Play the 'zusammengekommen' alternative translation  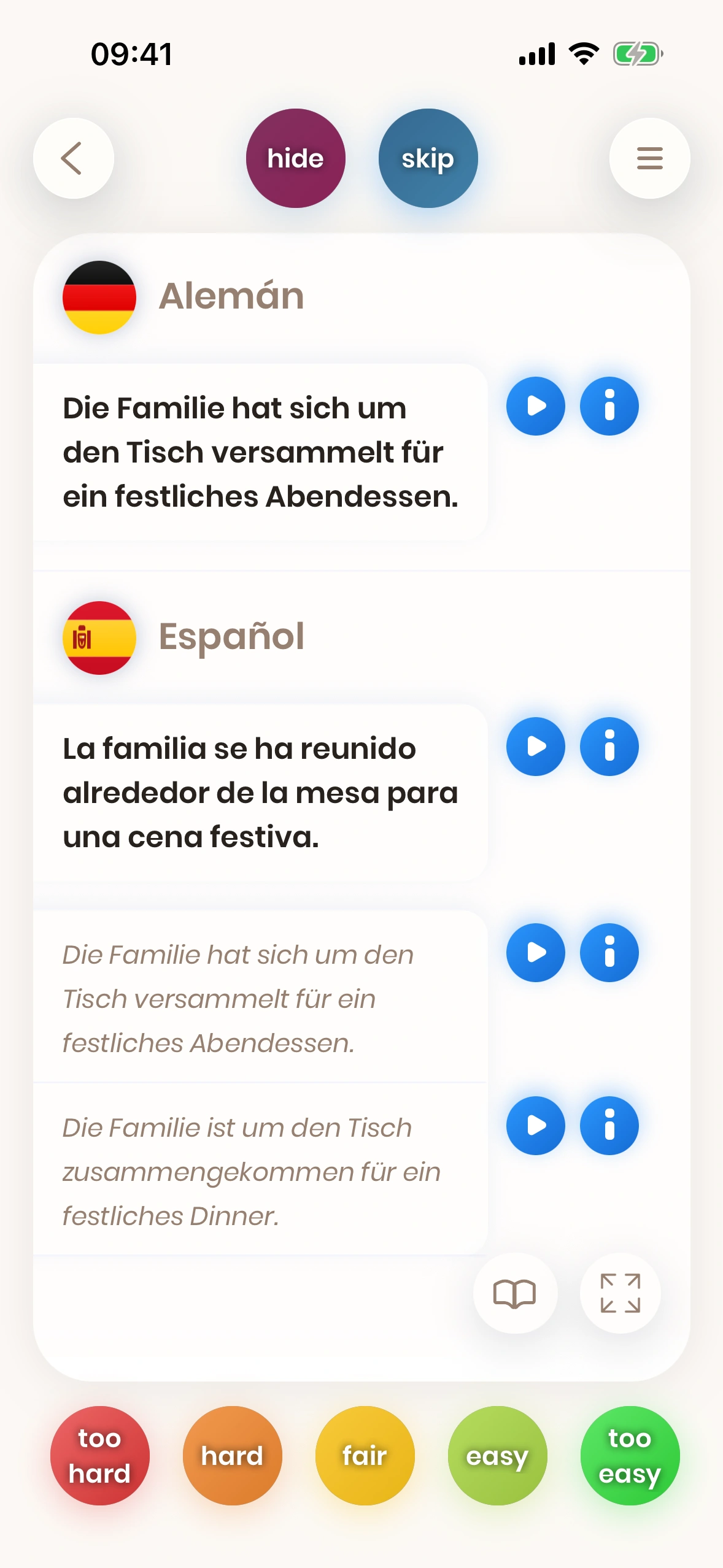(535, 1126)
